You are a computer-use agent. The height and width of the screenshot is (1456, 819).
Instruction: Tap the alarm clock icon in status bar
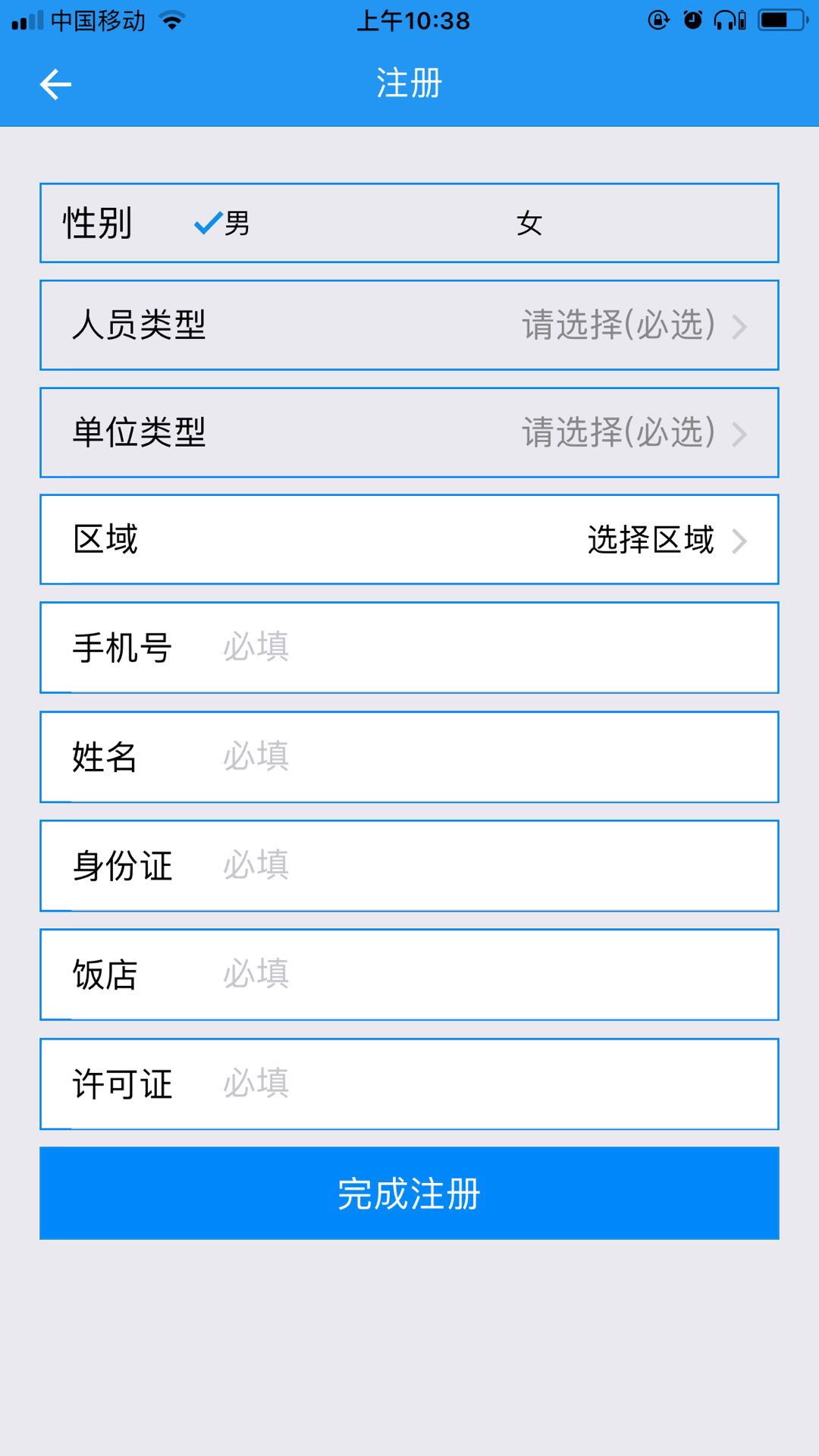click(x=692, y=20)
